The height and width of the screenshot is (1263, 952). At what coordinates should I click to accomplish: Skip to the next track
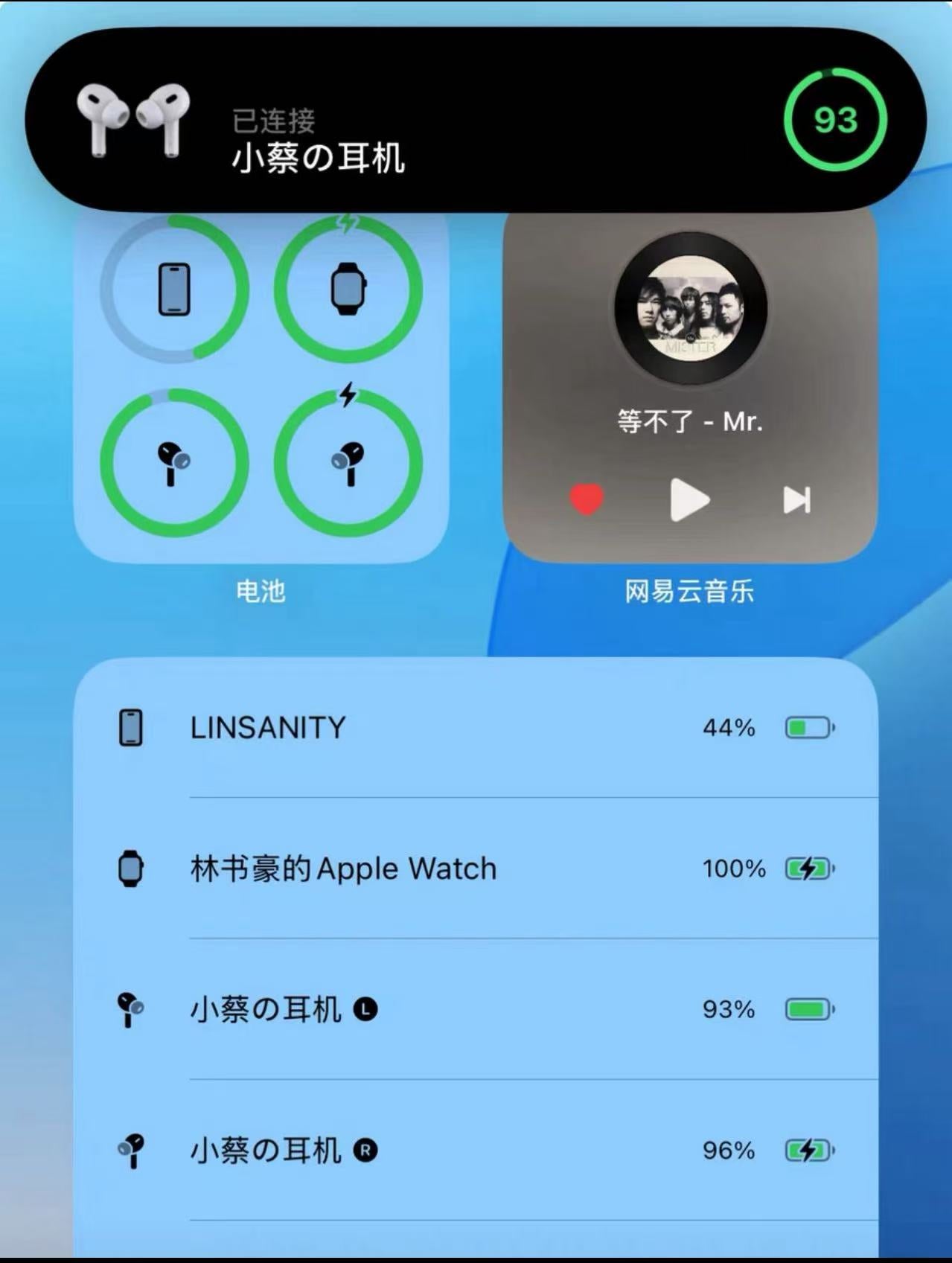click(796, 500)
